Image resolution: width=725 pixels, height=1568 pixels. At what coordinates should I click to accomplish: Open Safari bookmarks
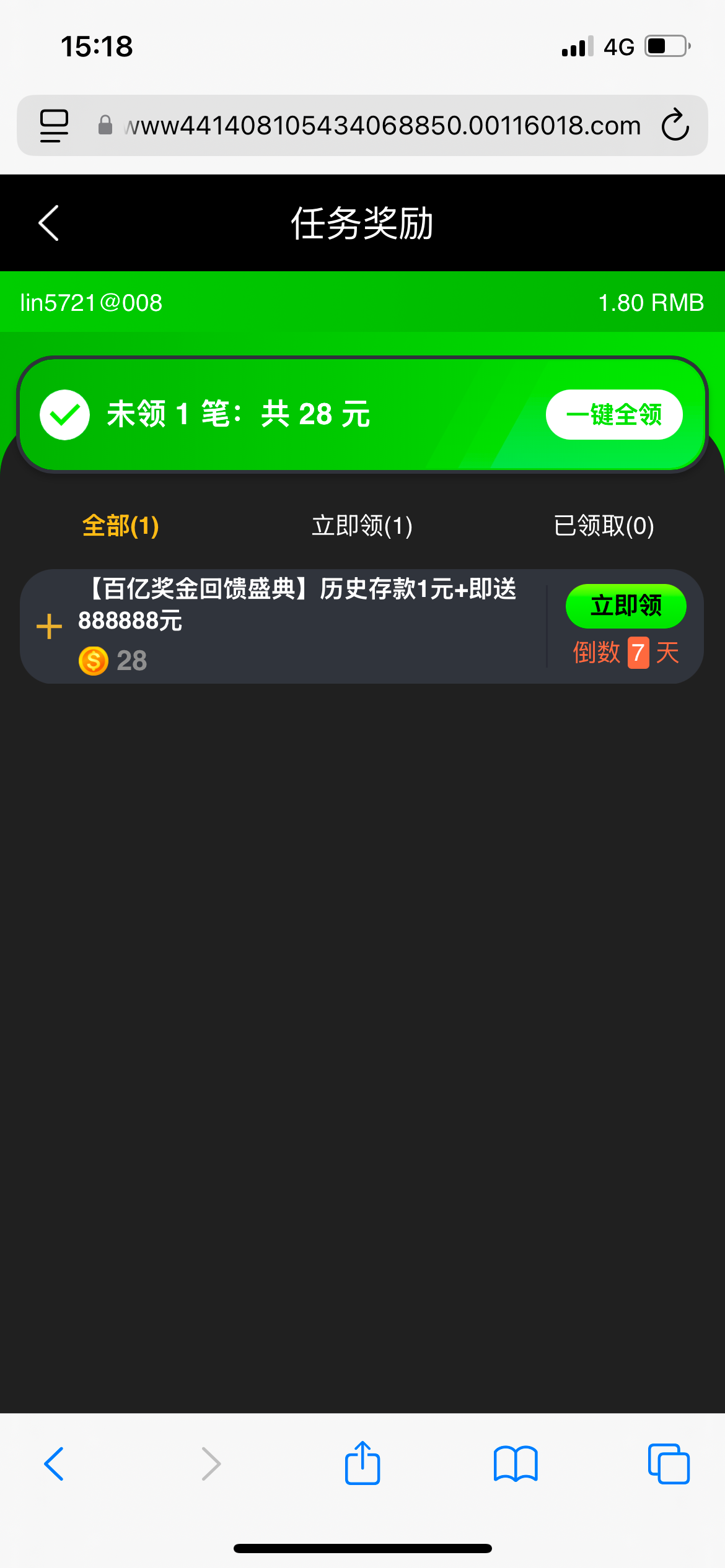click(x=516, y=1464)
